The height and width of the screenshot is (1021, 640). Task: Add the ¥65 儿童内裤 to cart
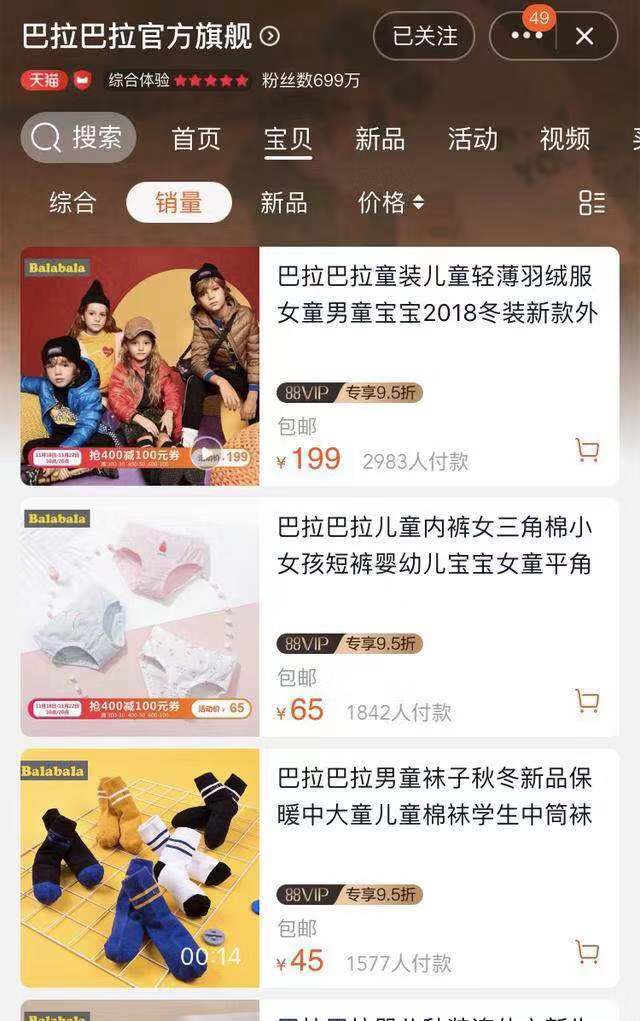click(x=588, y=702)
